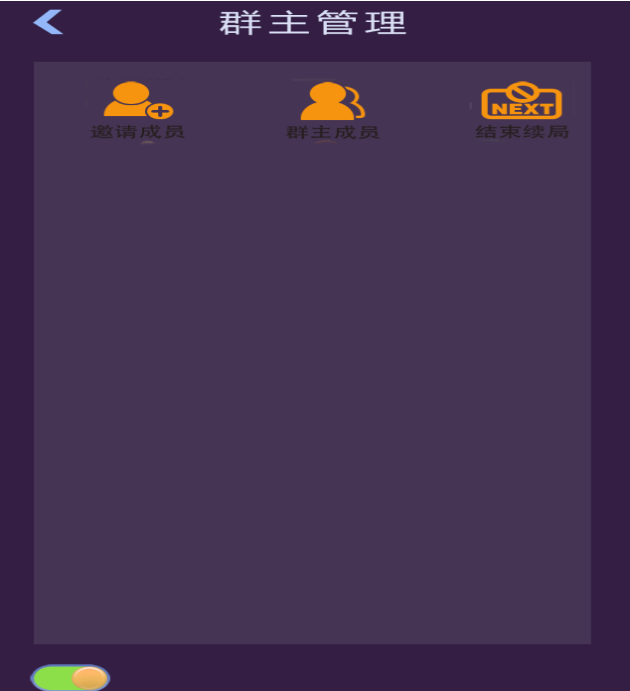Viewport: 630px width, 691px height.
Task: Go back from 群主管理
Action: [48, 22]
